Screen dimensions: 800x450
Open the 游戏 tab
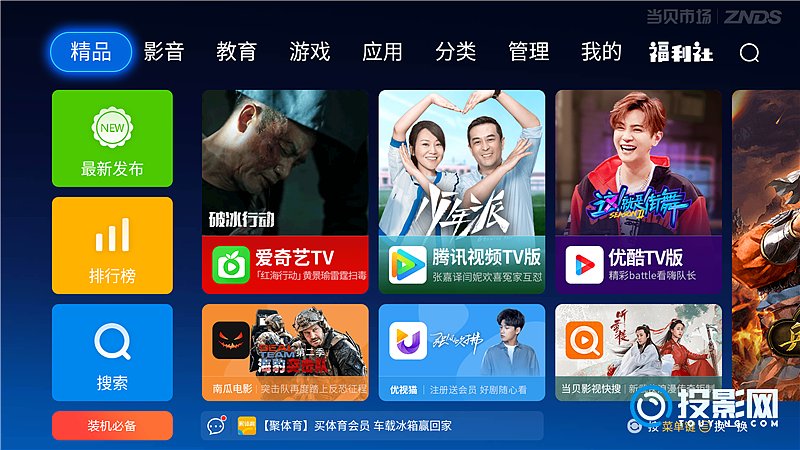click(x=310, y=52)
